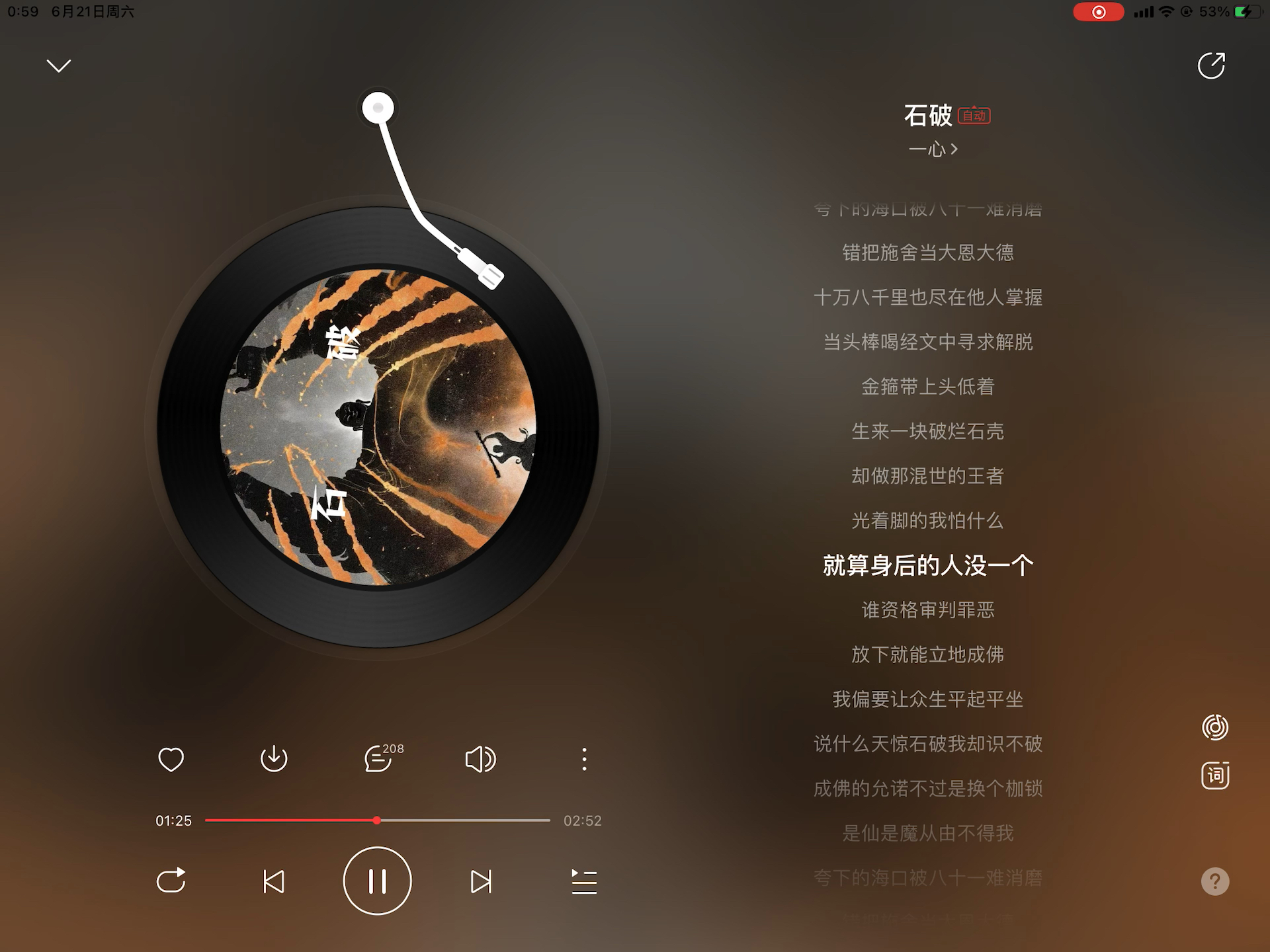
Task: Tap the 词 lyrics options icon
Action: pos(1215,775)
